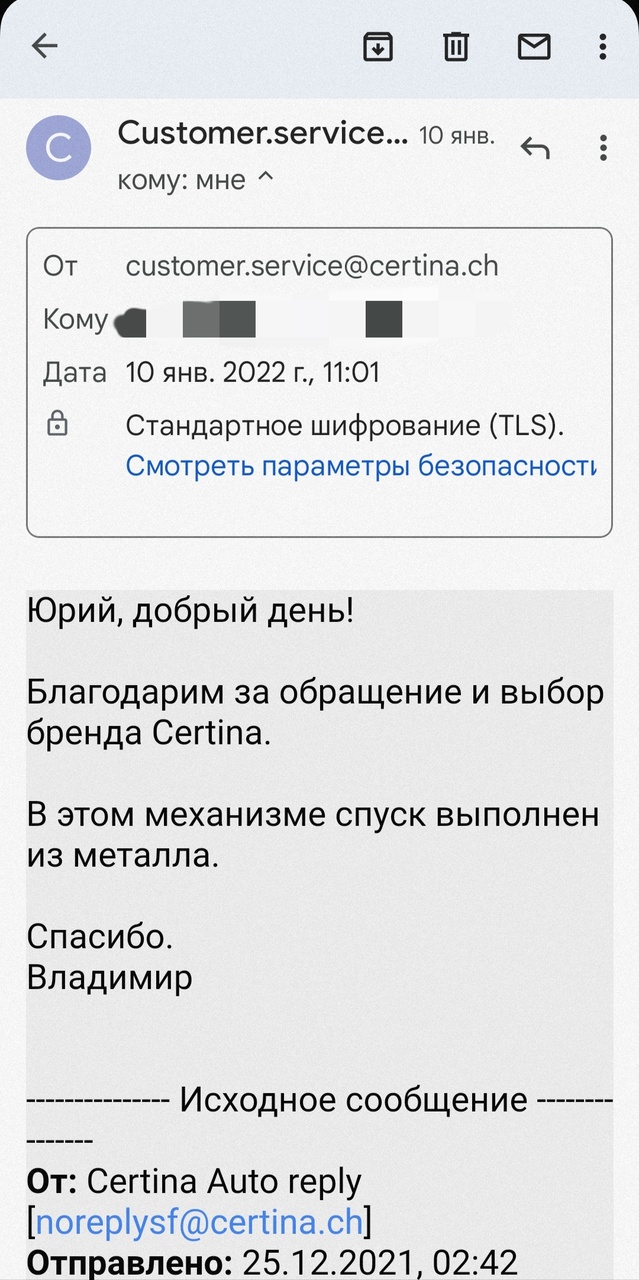
Task: Tap the noreplysf@certina.ch email link
Action: [199, 1221]
